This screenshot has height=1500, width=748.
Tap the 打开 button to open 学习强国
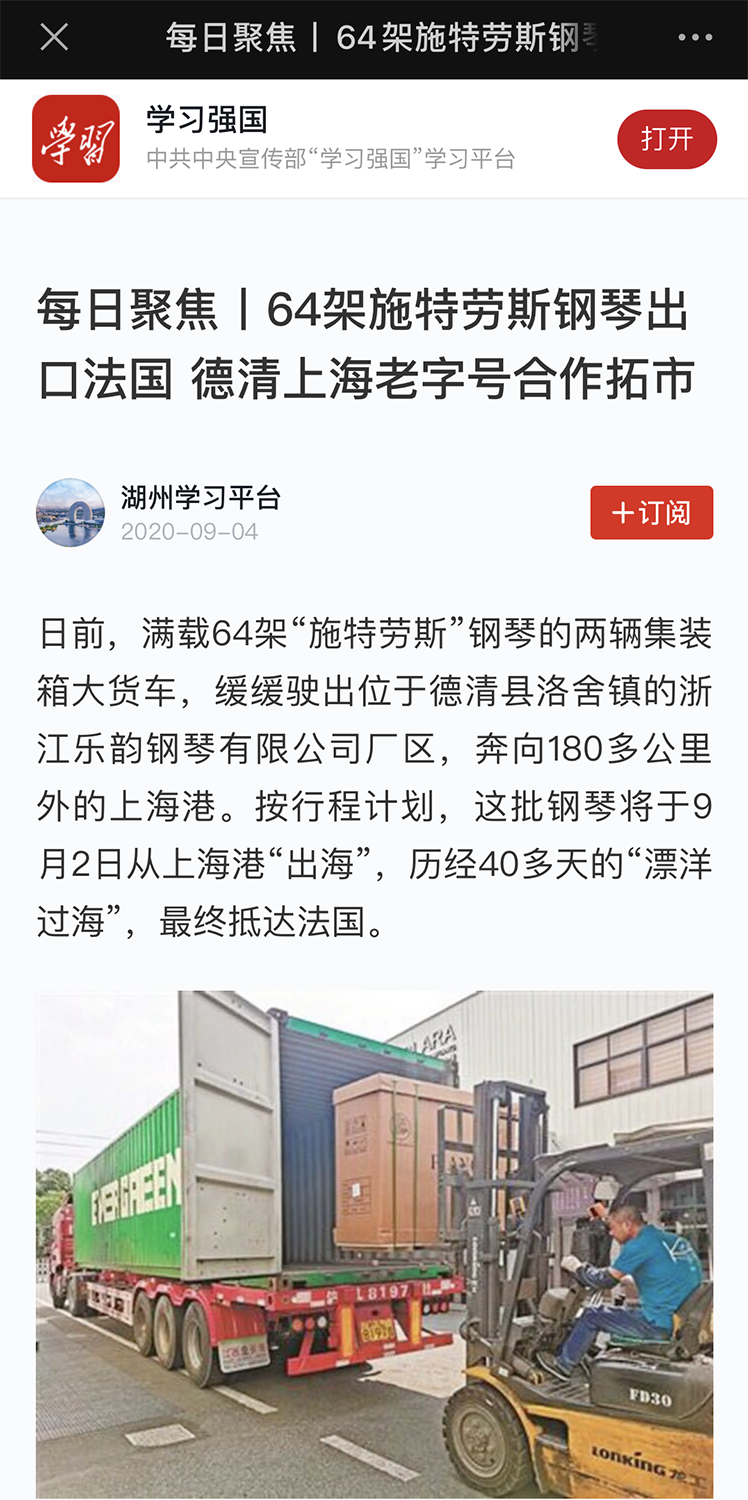[x=666, y=139]
